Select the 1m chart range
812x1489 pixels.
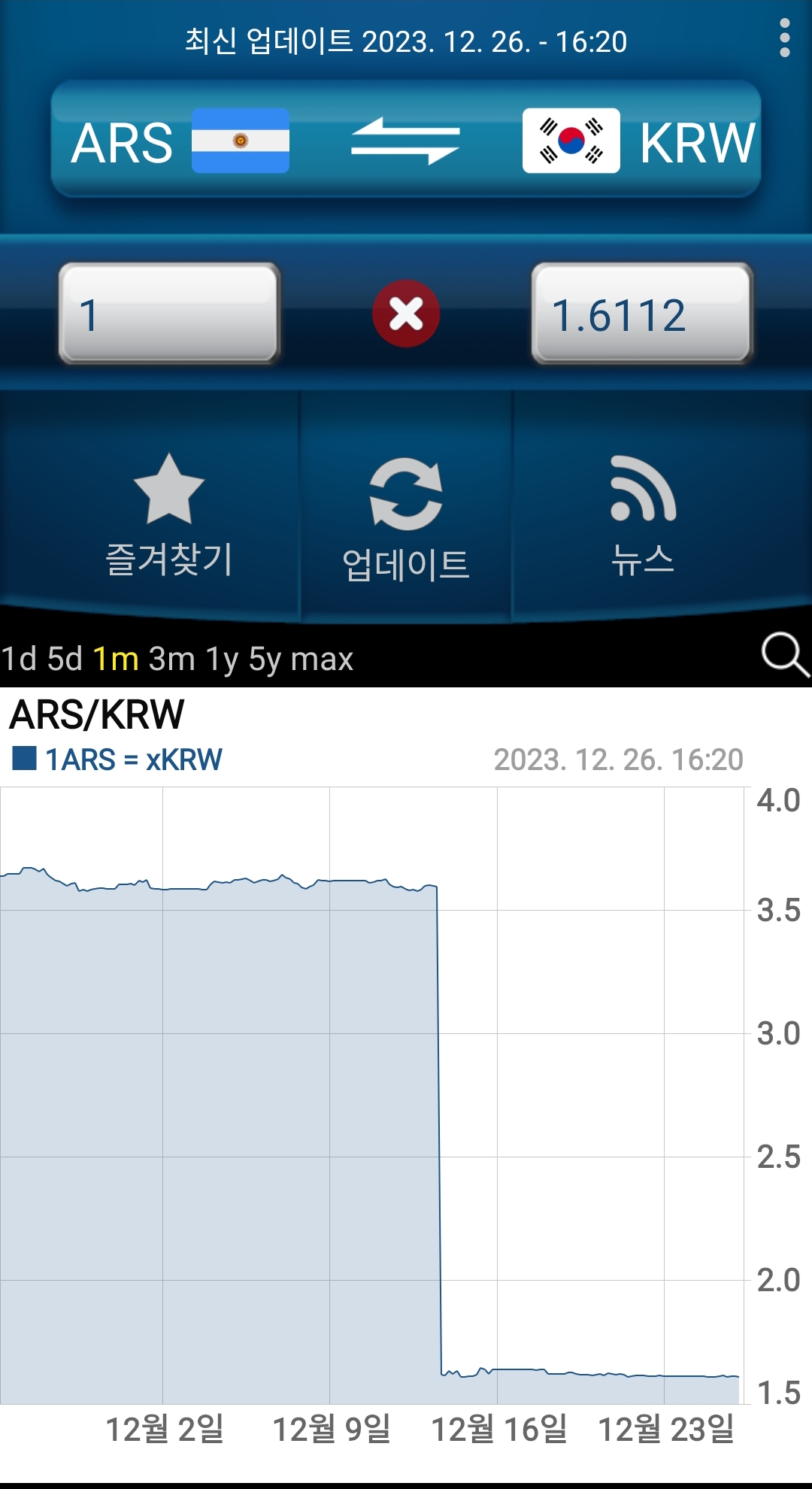click(116, 659)
